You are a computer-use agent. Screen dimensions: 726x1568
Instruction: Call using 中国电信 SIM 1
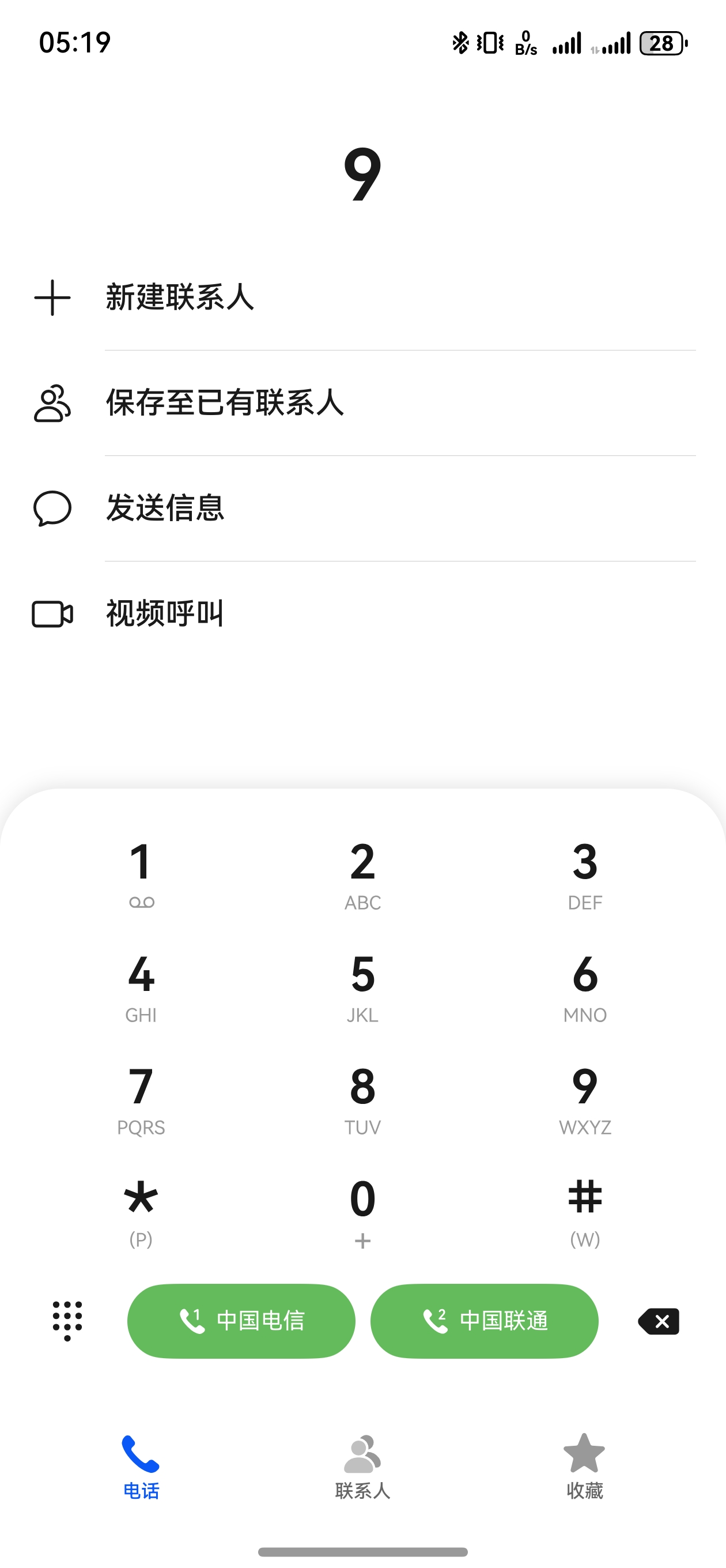click(x=241, y=1321)
